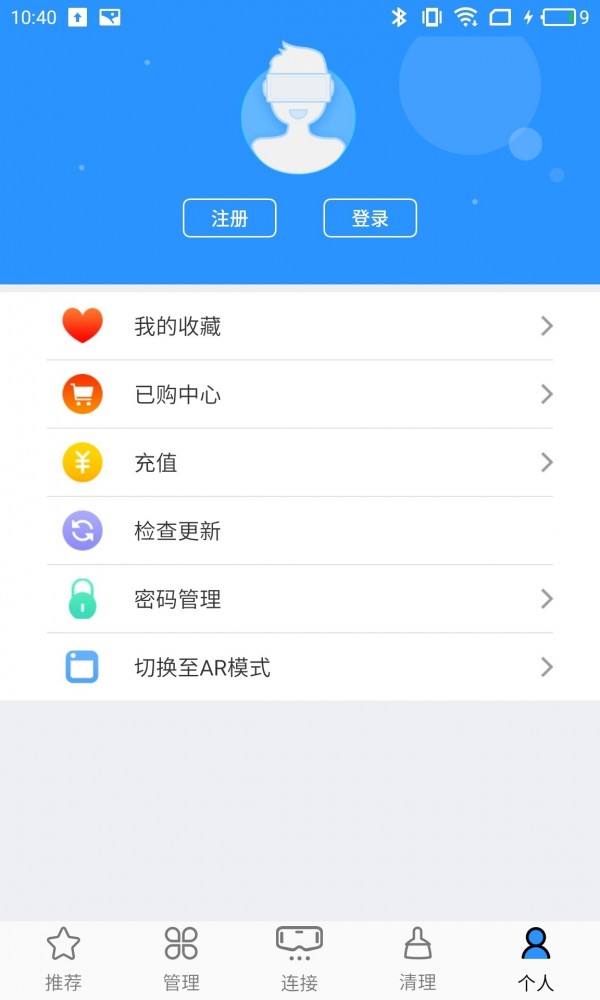Image resolution: width=600 pixels, height=1000 pixels.
Task: Switch to the 连接 tab
Action: (299, 959)
